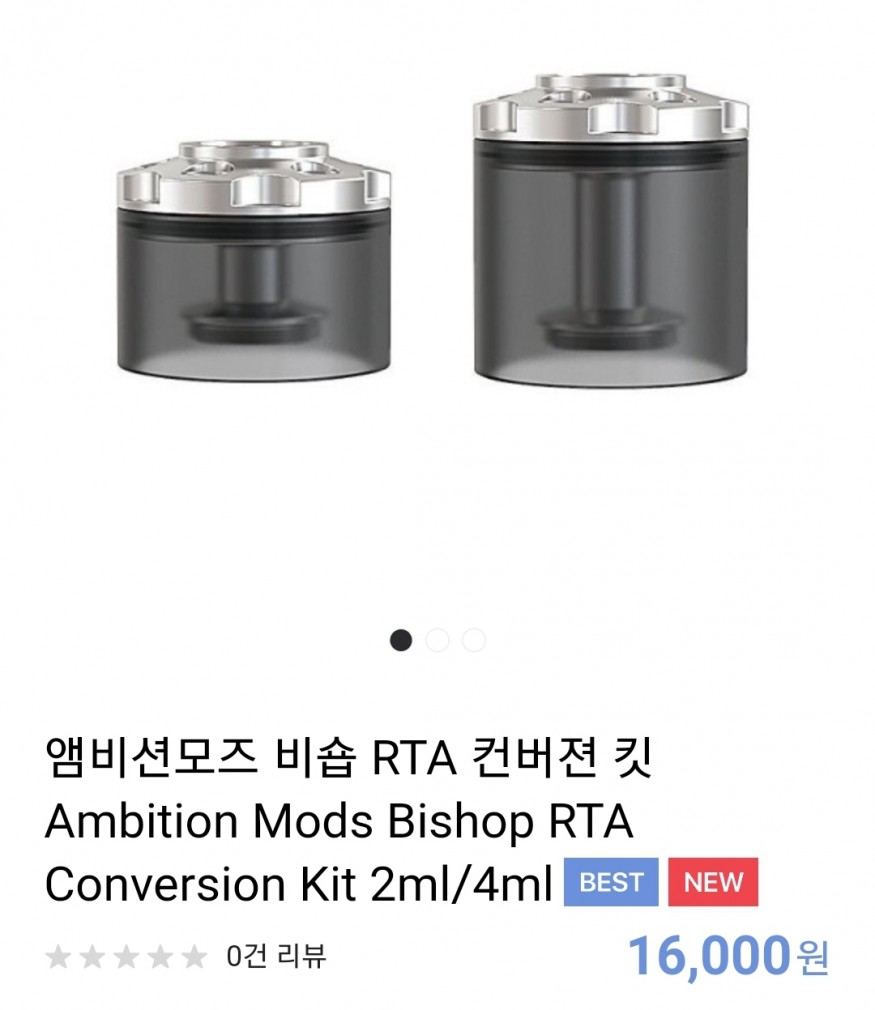Open the Bishop RTA product image
Viewport: 875px width, 1010px height.
coord(437,240)
